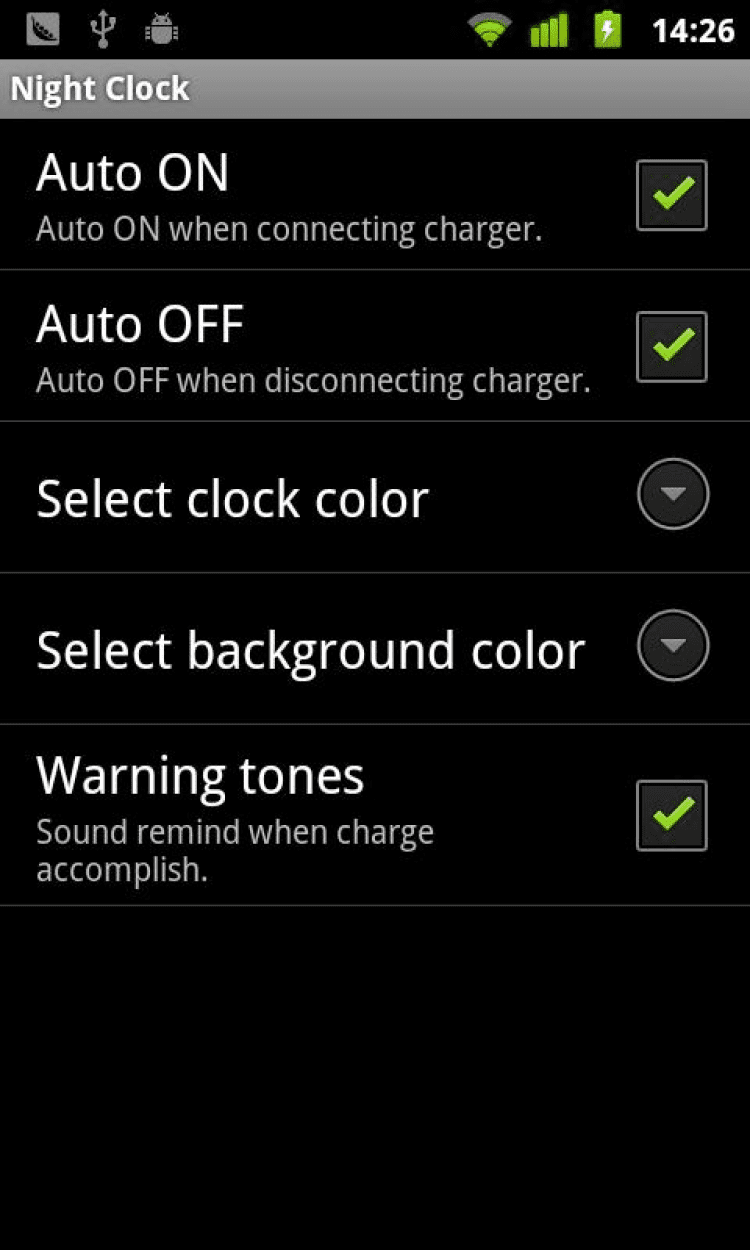Turn off the Warning tones checkbox
The width and height of the screenshot is (750, 1250).
(672, 815)
